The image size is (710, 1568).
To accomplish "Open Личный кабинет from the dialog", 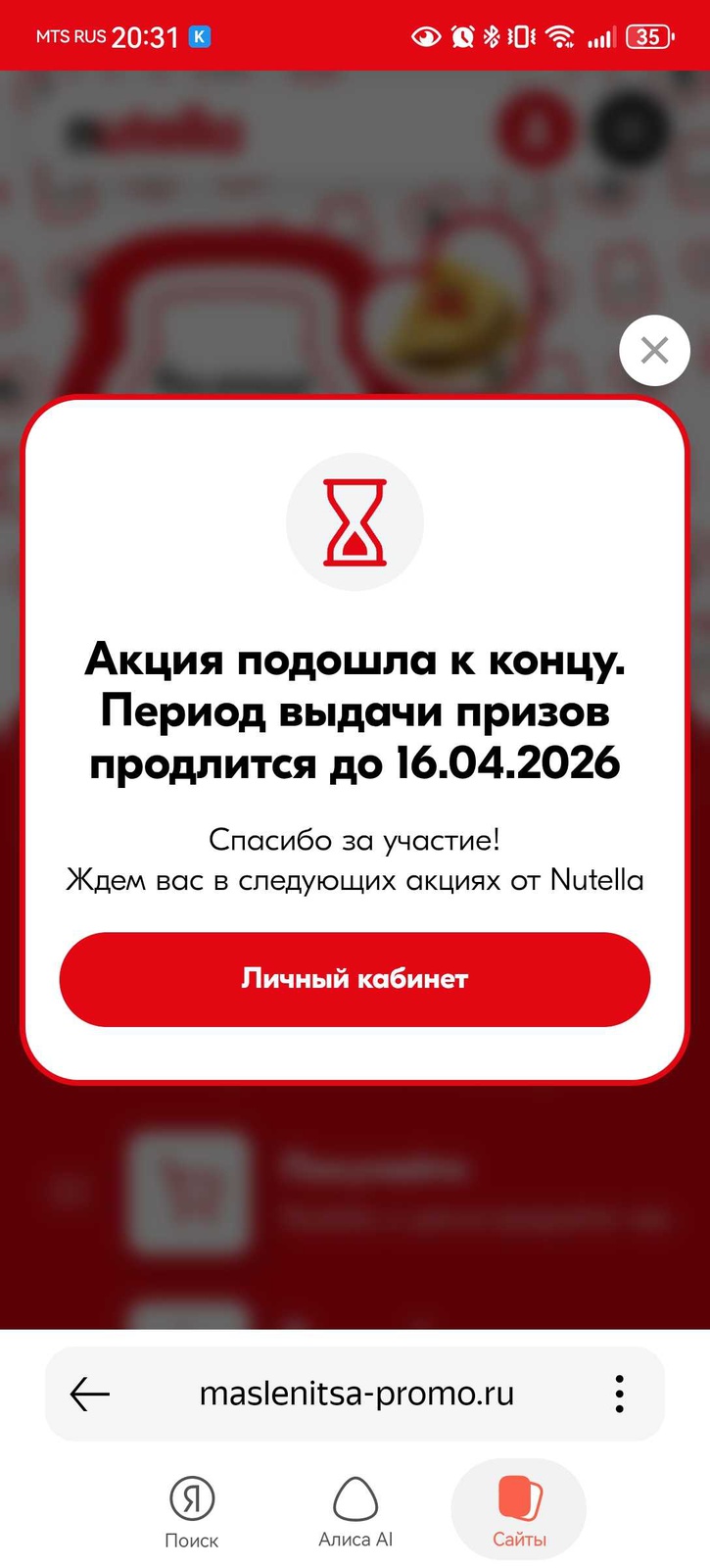I will point(355,979).
